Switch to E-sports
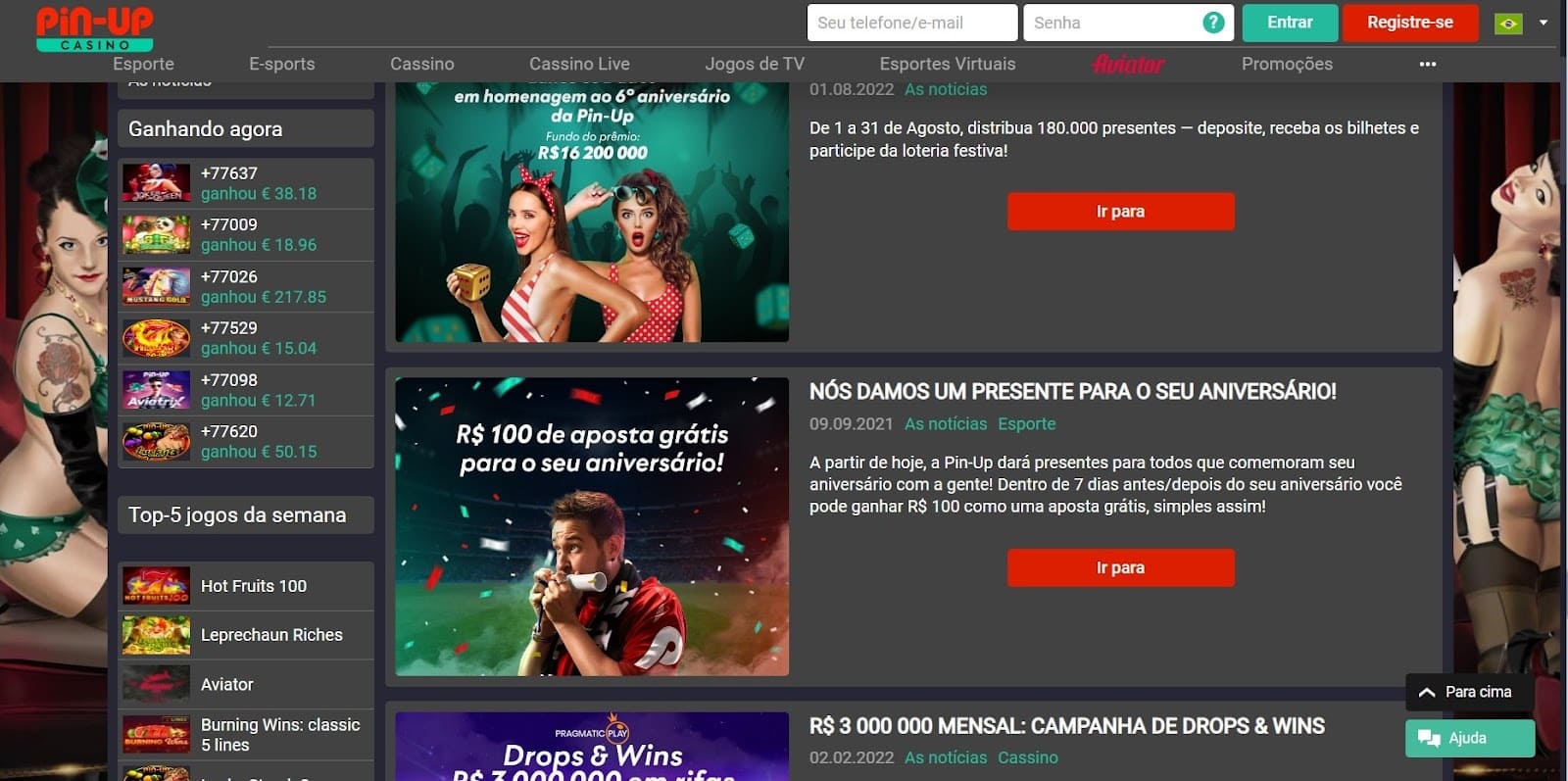This screenshot has width=1568, height=781. click(282, 64)
